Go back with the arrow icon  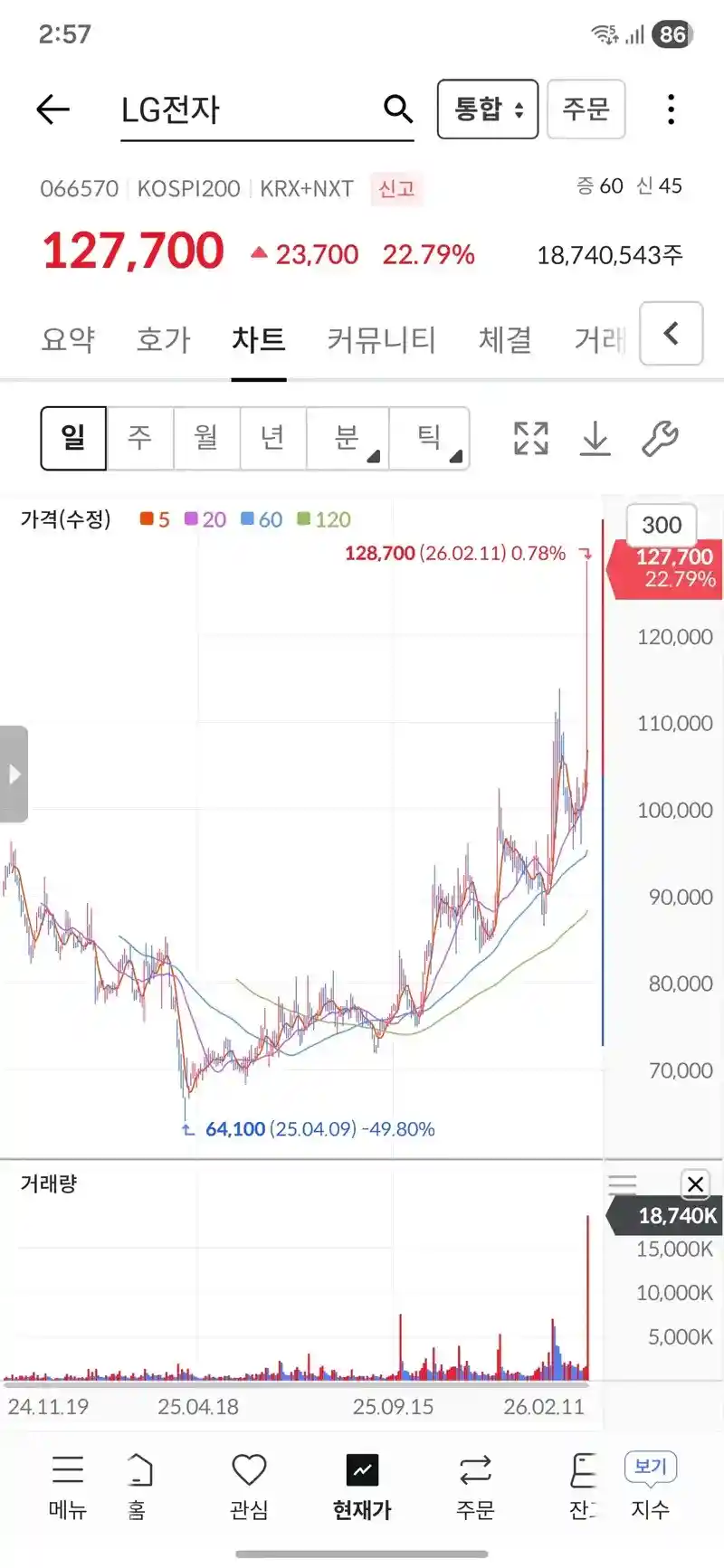tap(52, 109)
